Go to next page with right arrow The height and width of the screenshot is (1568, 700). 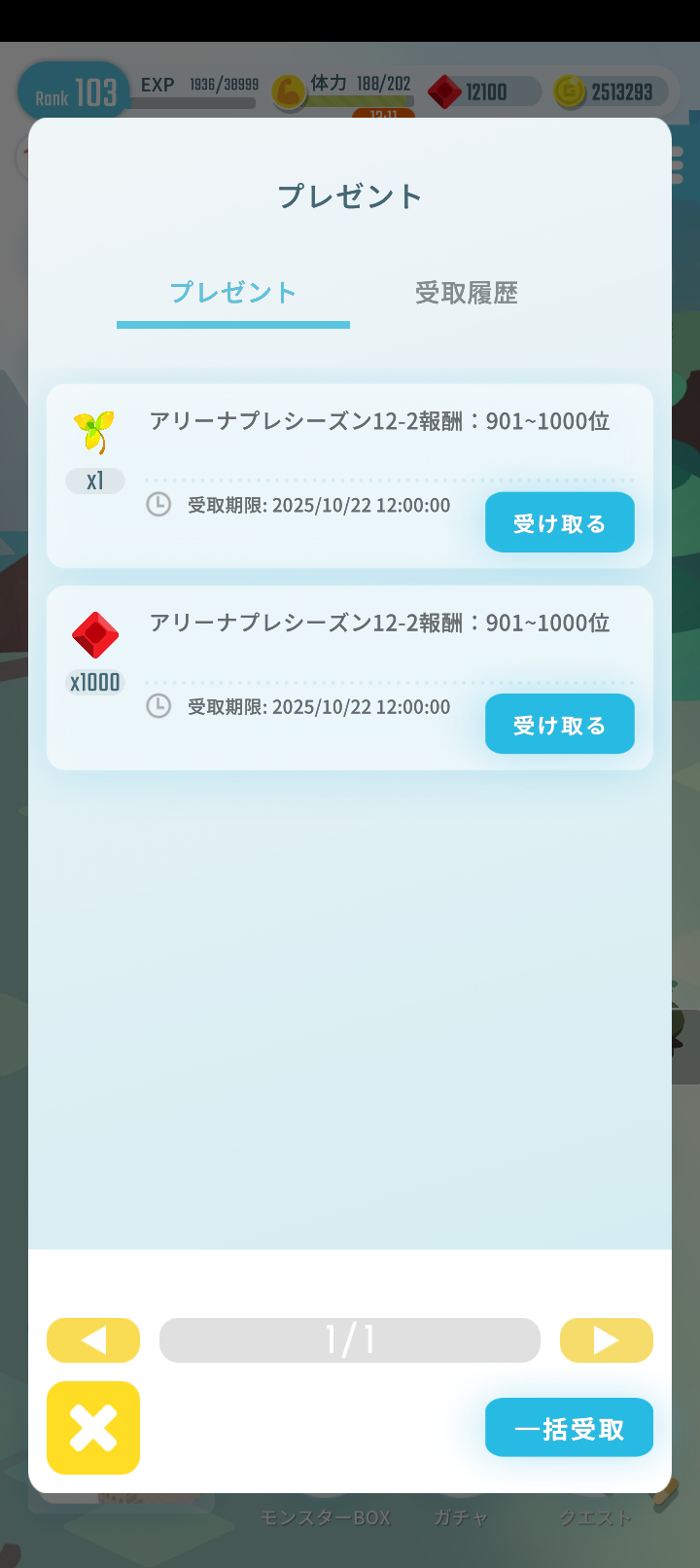[x=606, y=1339]
